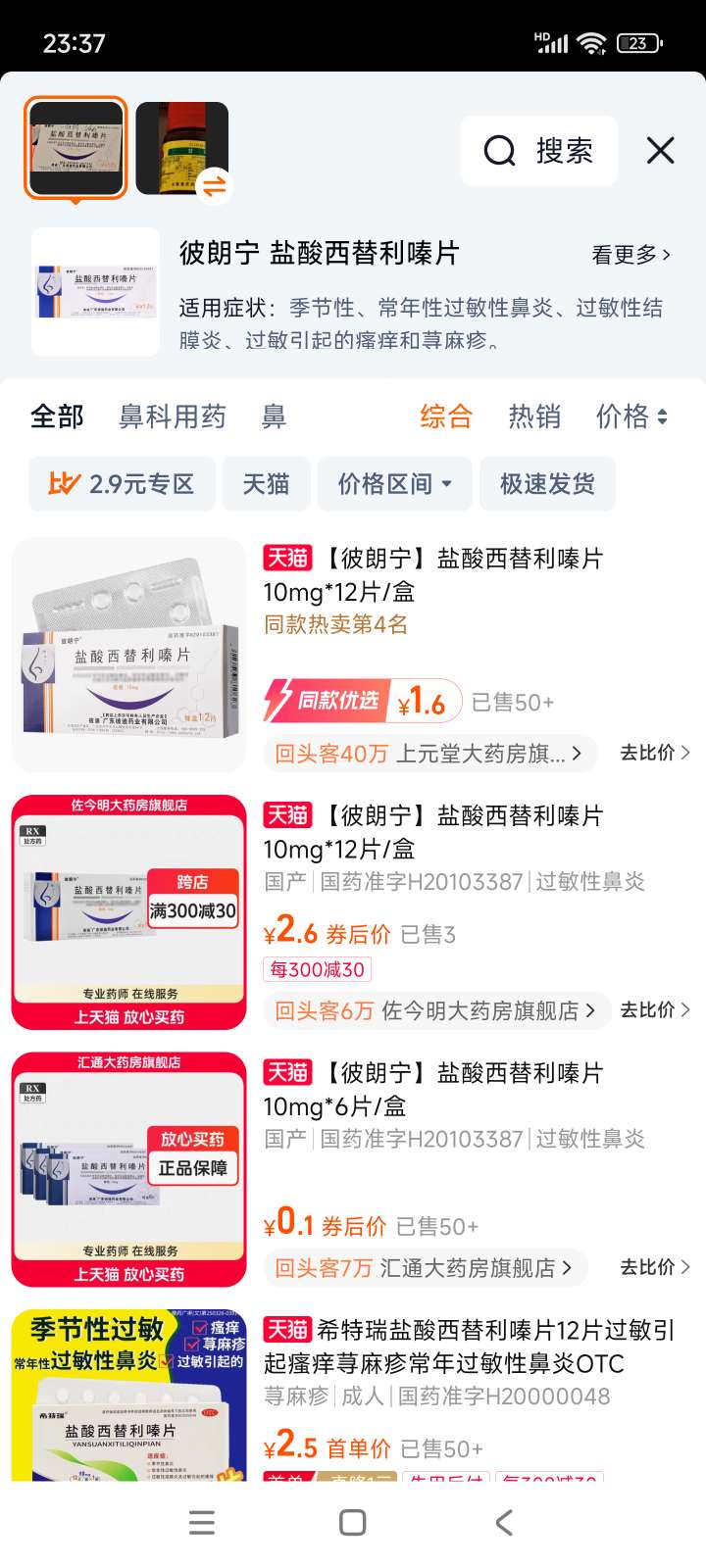
Task: Apply the 天猫 filter chip
Action: (266, 484)
